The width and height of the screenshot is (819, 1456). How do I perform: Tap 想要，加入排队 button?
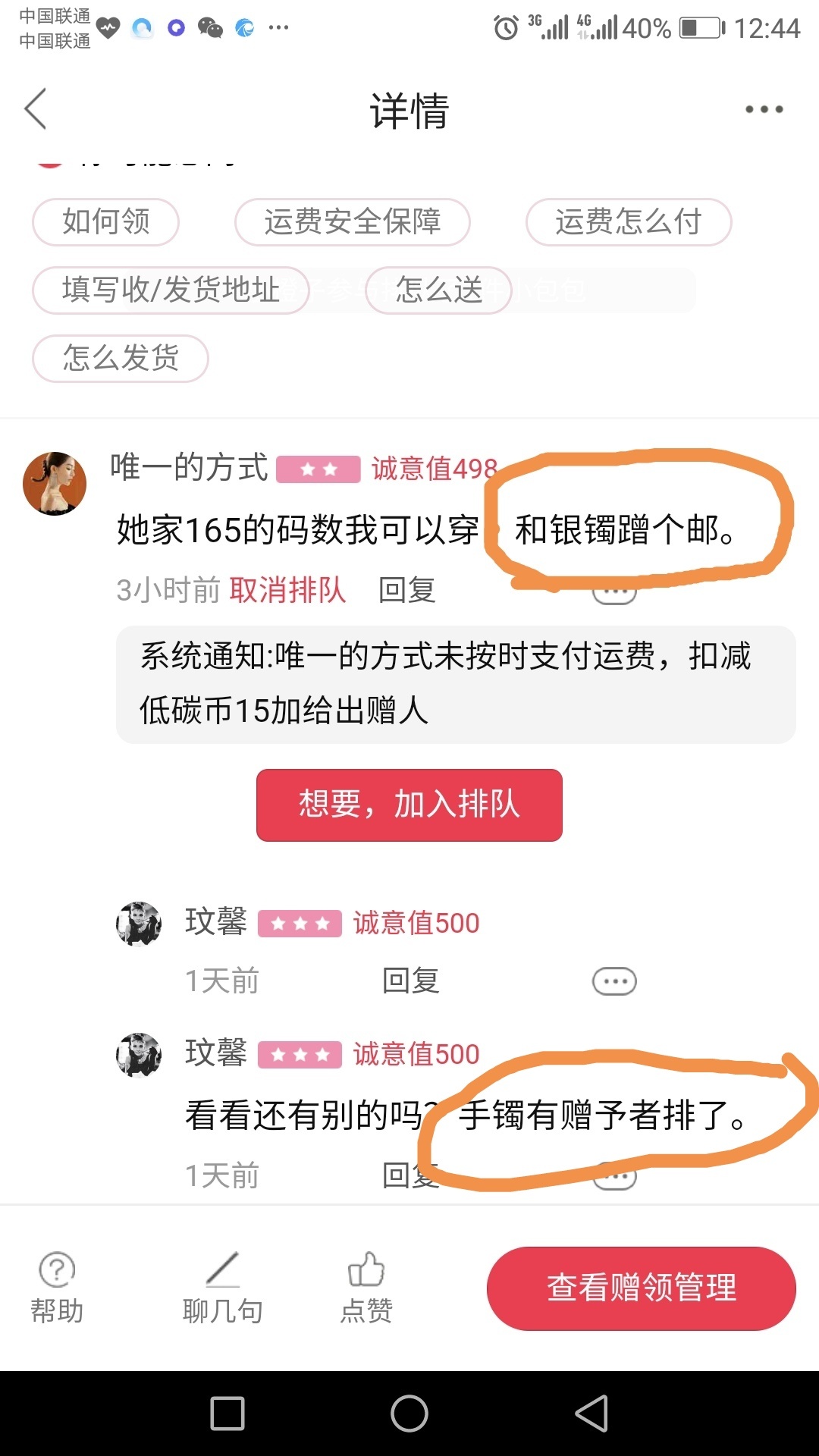[409, 805]
